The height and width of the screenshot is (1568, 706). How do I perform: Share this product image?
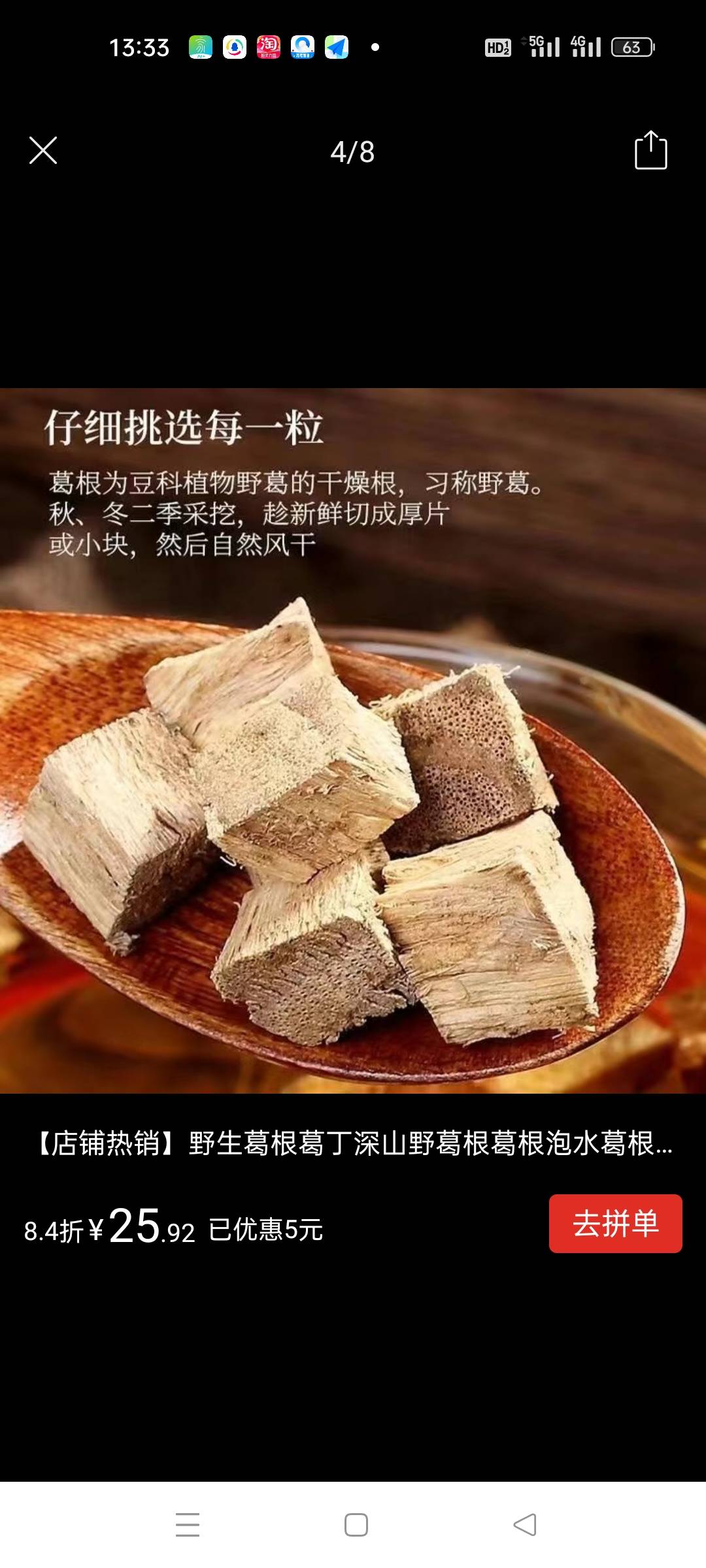pyautogui.click(x=650, y=151)
